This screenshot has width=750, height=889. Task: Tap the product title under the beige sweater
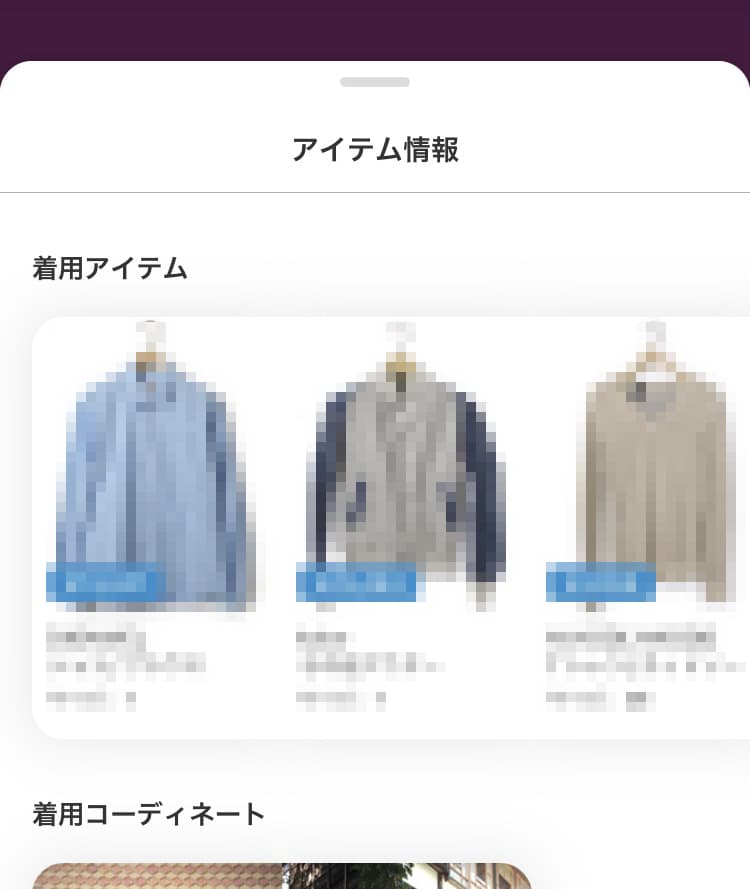point(640,663)
